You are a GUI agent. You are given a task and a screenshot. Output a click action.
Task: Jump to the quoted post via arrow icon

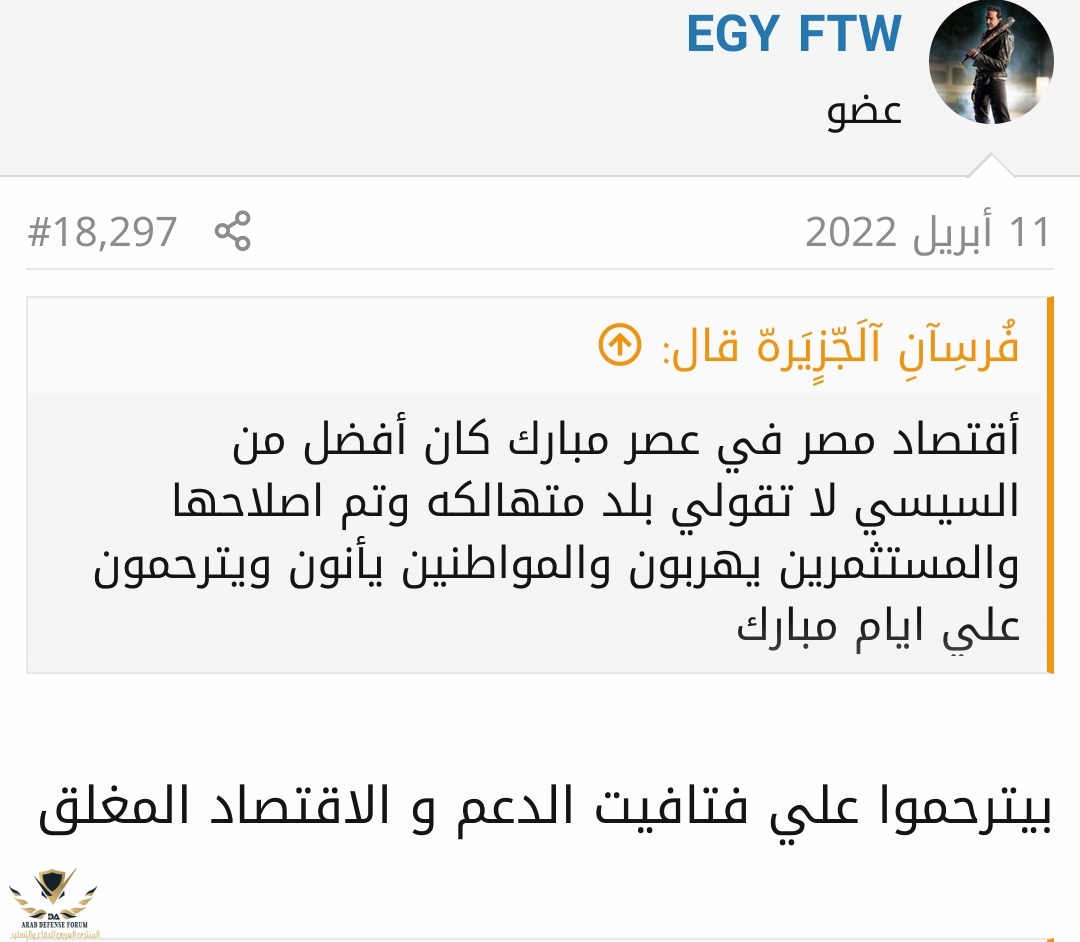(619, 346)
